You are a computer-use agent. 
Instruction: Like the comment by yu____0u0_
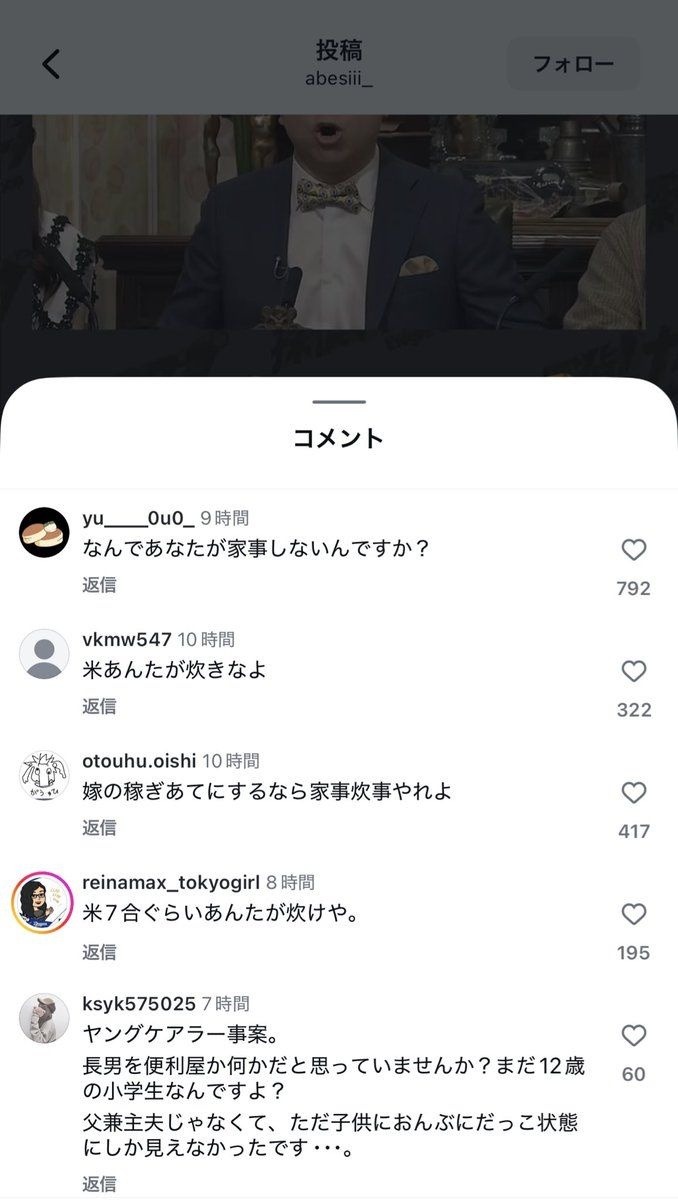pyautogui.click(x=634, y=550)
